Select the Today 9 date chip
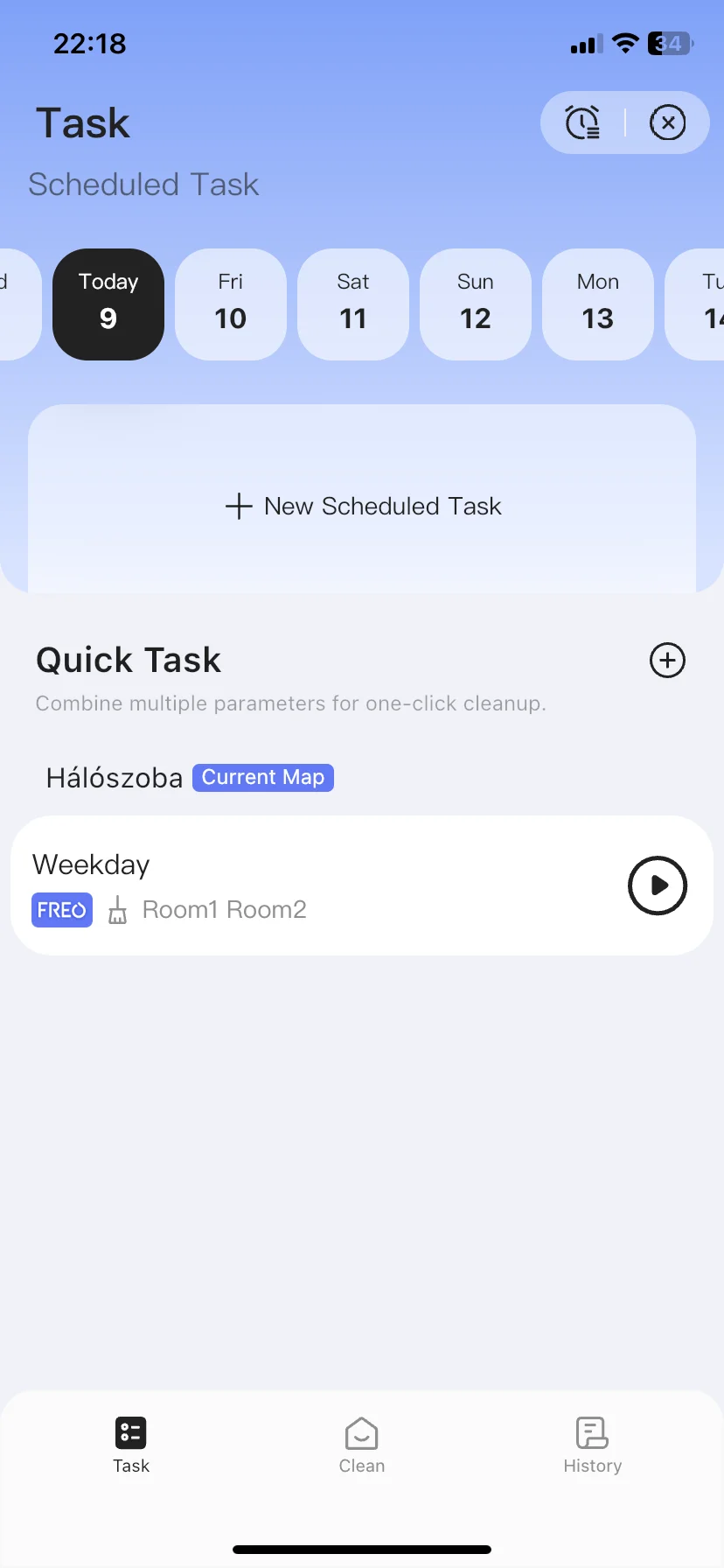 [108, 304]
